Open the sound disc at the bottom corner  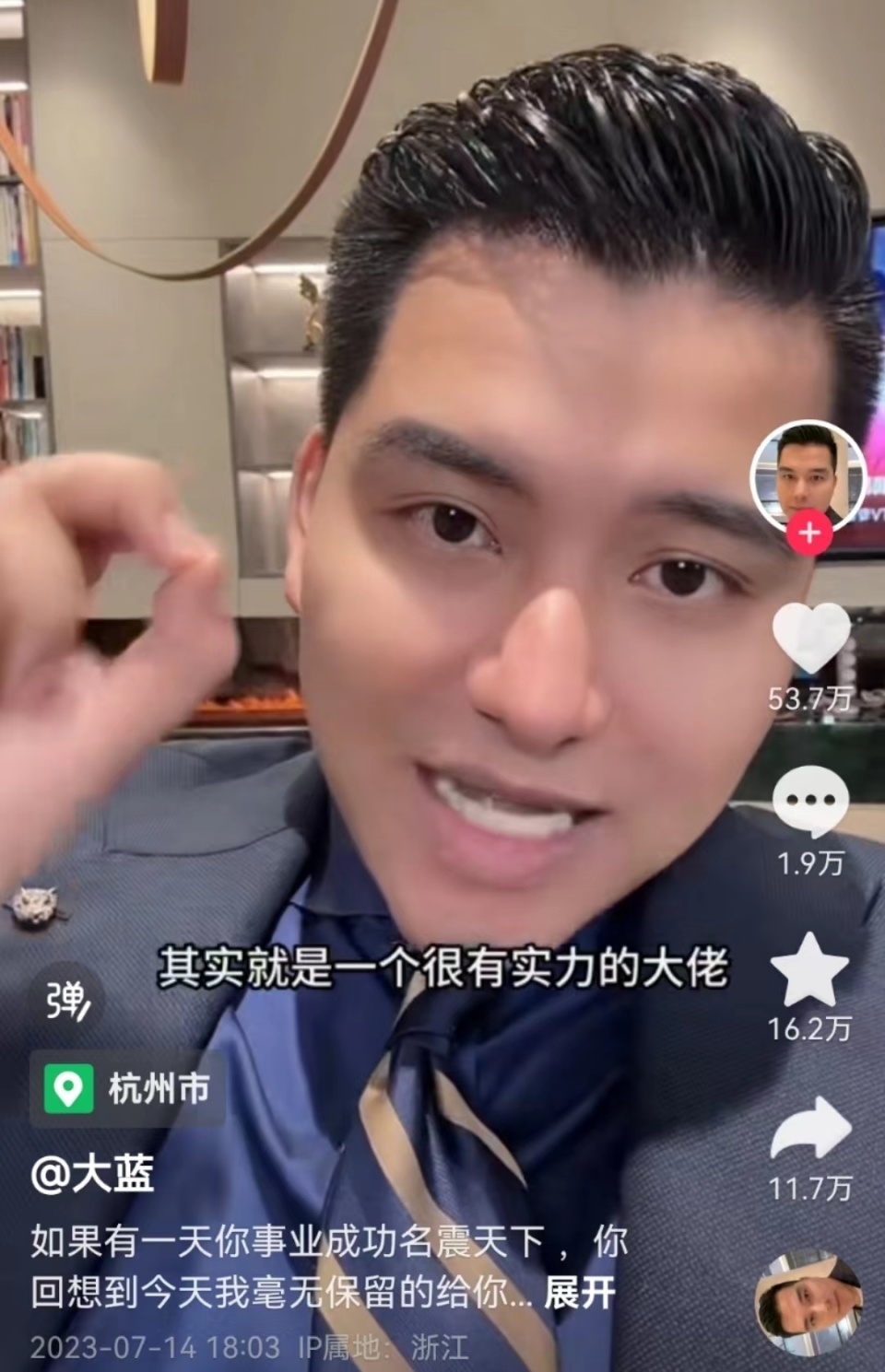pos(808,1302)
